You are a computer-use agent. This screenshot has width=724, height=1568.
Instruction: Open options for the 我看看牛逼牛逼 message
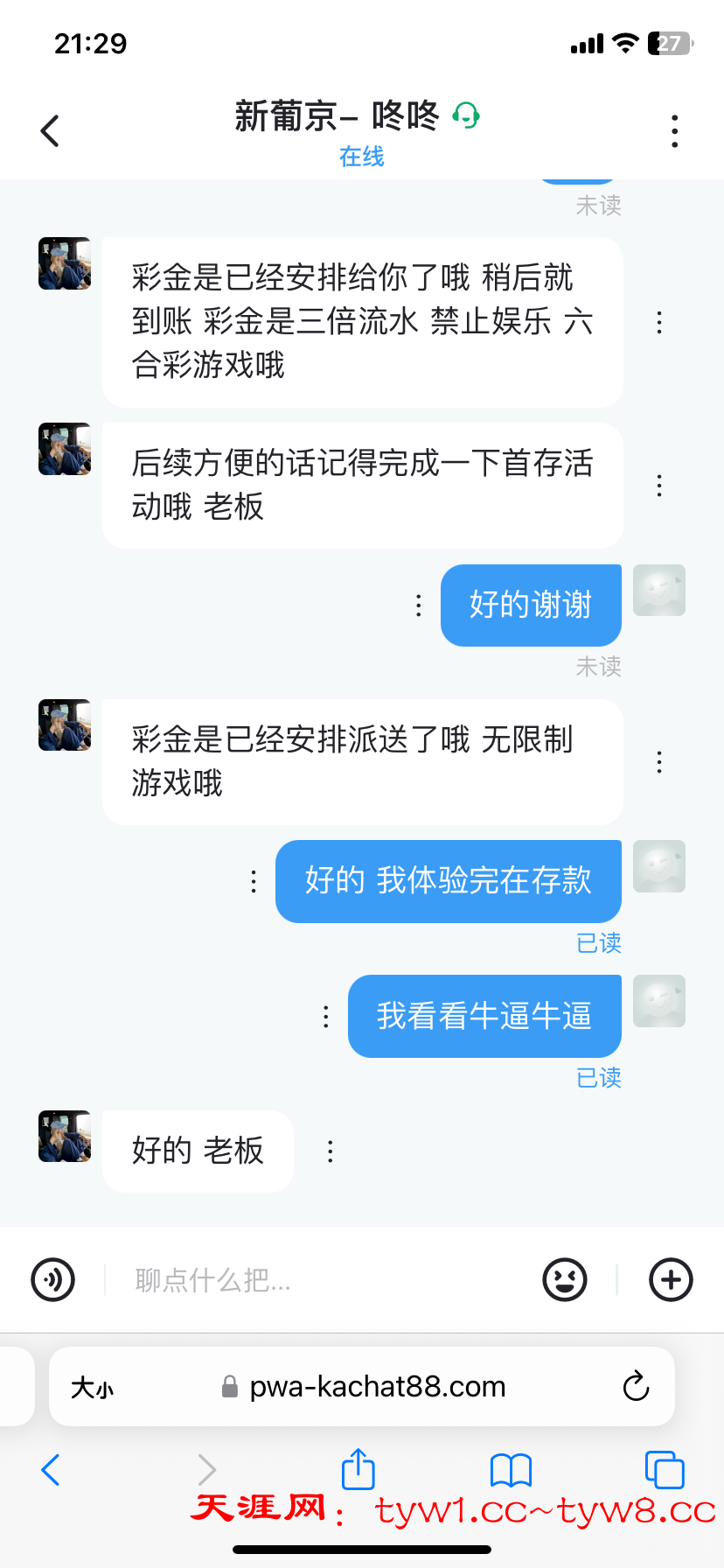pyautogui.click(x=326, y=1016)
